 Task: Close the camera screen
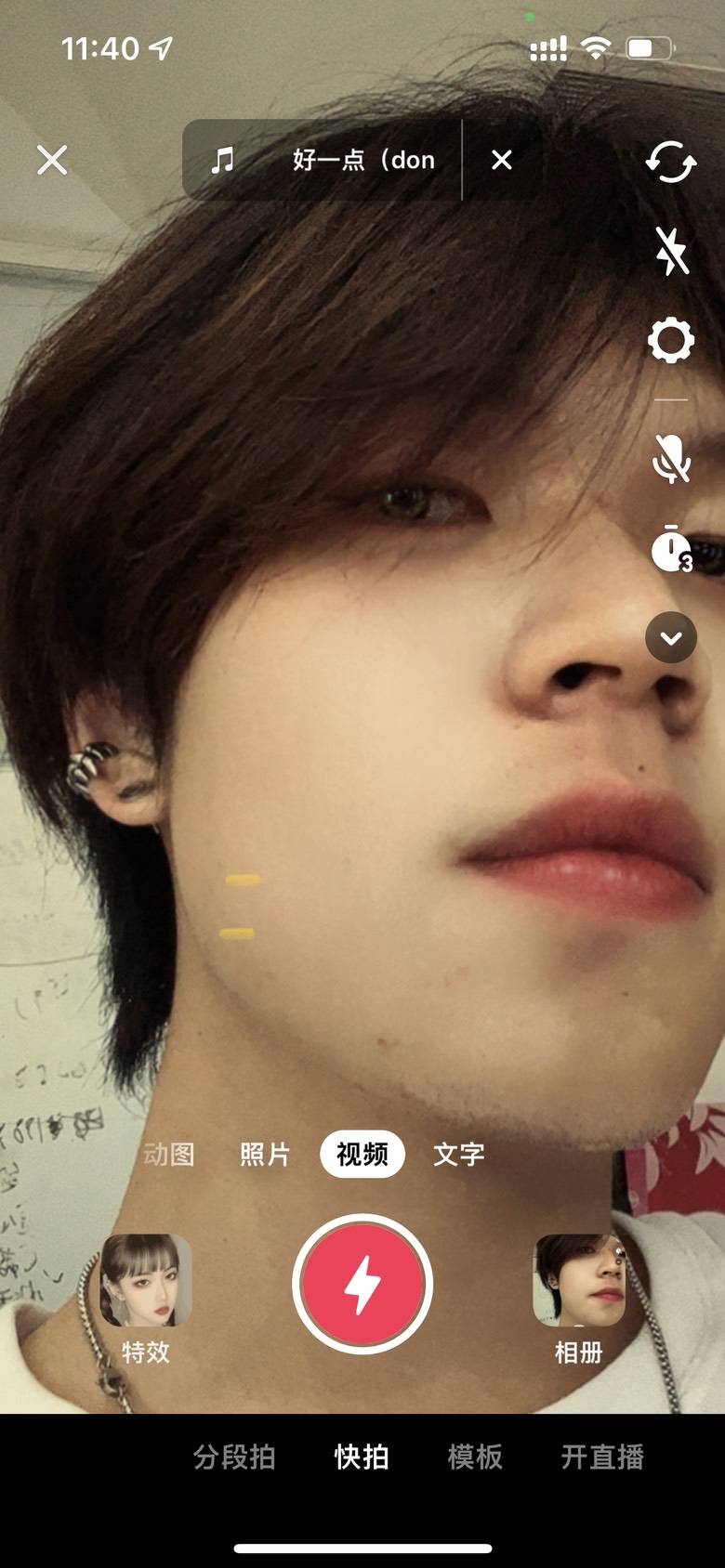(52, 160)
